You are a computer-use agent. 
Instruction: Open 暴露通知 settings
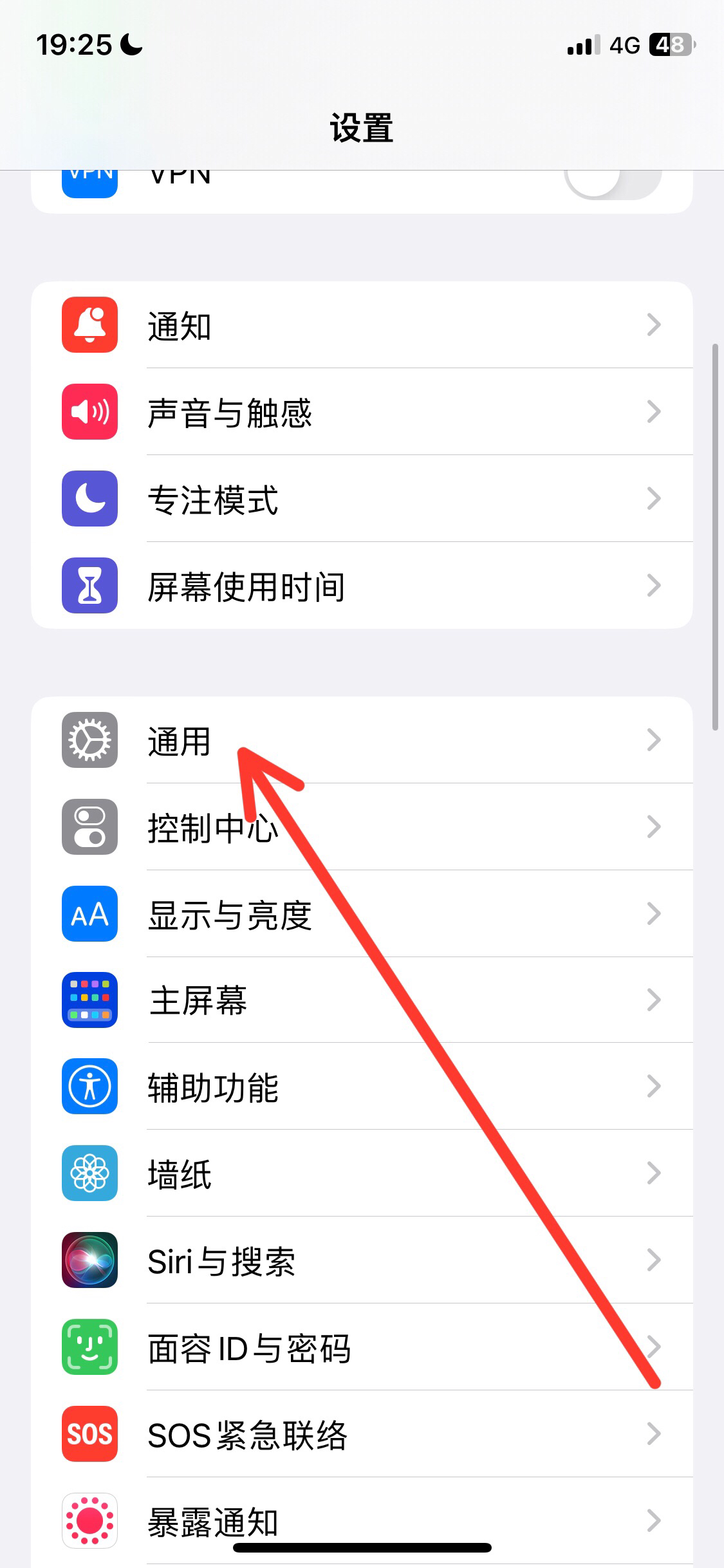360,1520
